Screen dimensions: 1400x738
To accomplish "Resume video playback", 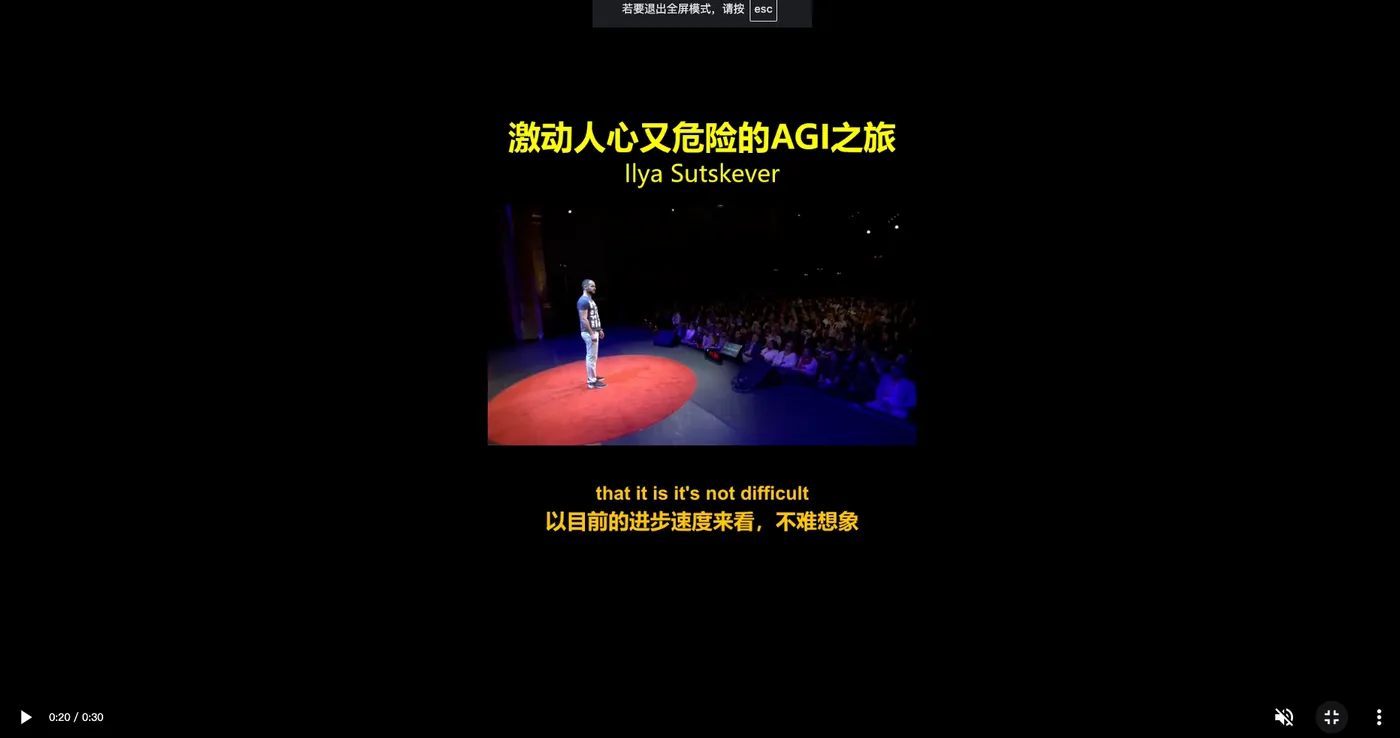I will click(26, 717).
